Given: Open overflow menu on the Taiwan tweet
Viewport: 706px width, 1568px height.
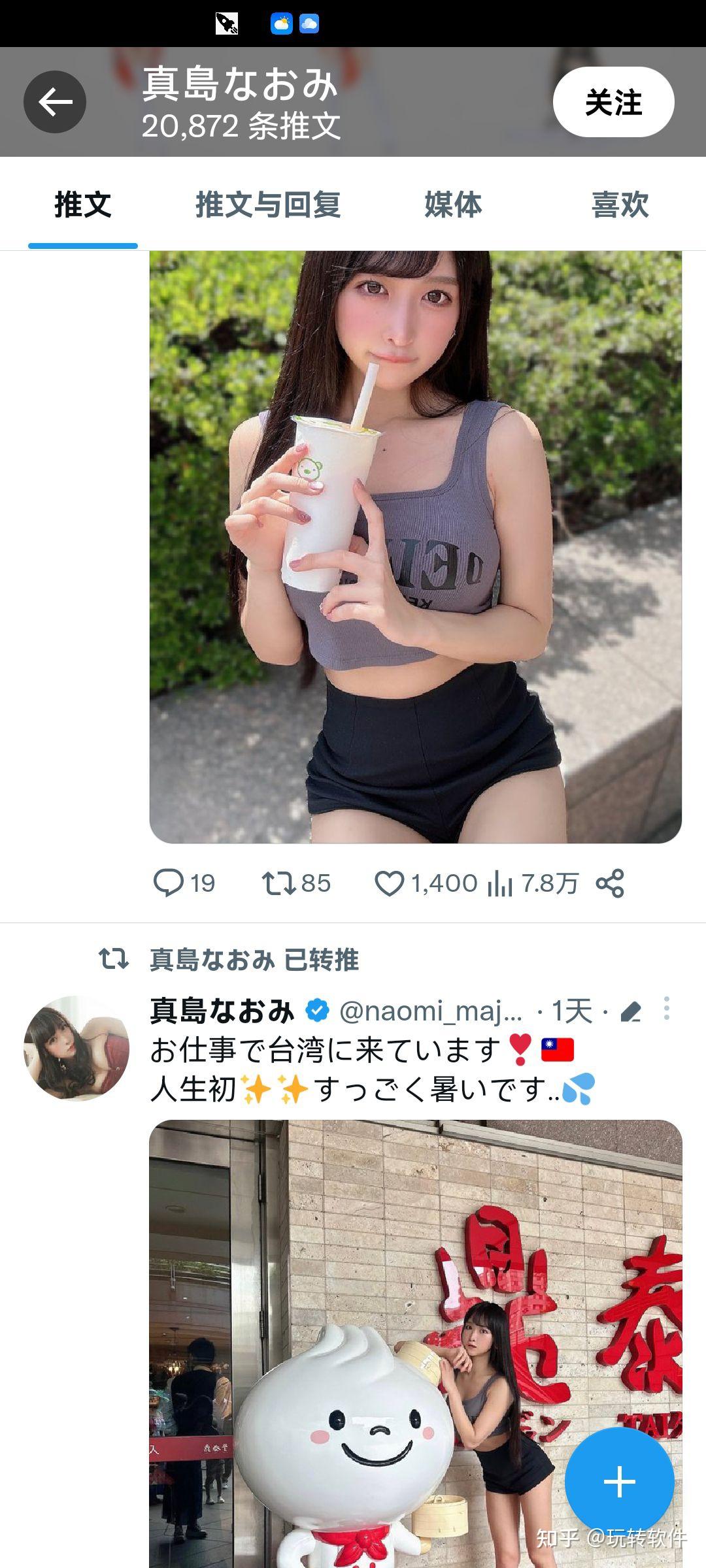Looking at the screenshot, I should coord(666,1009).
